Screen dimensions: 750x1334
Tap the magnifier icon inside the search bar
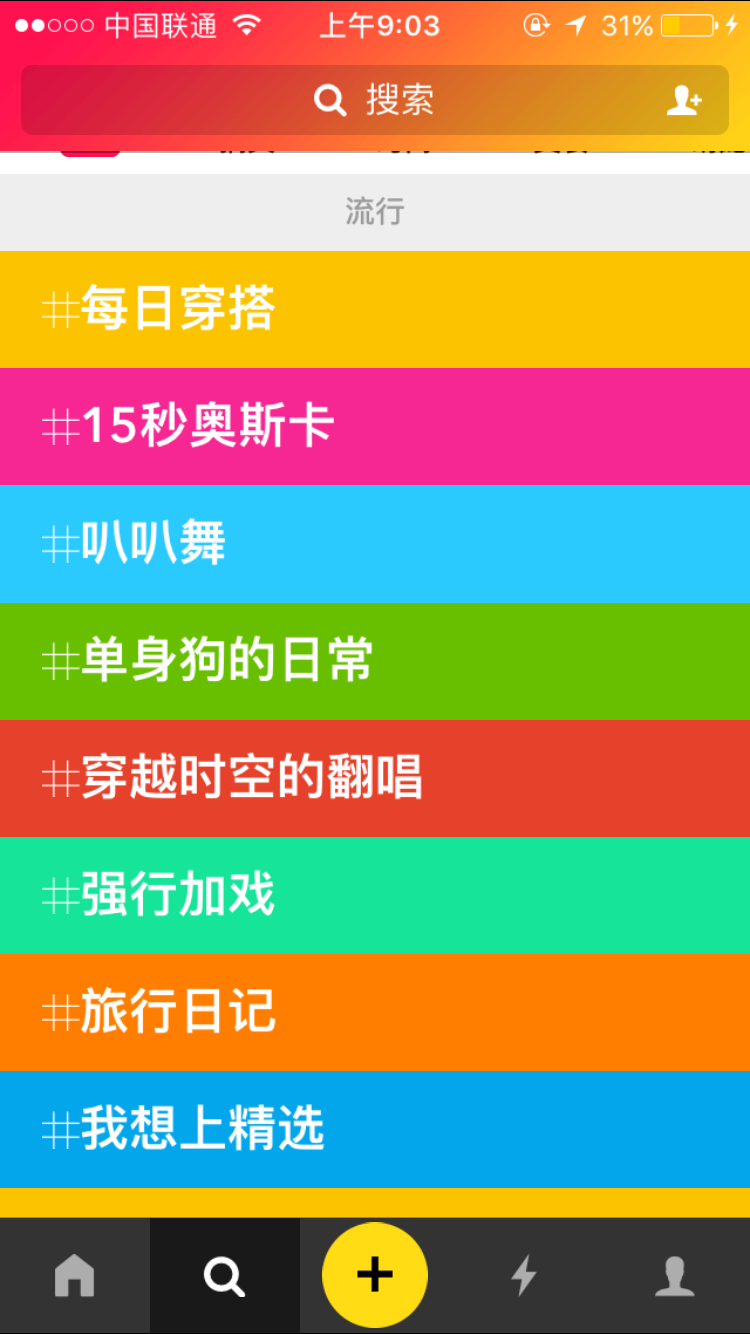coord(330,100)
